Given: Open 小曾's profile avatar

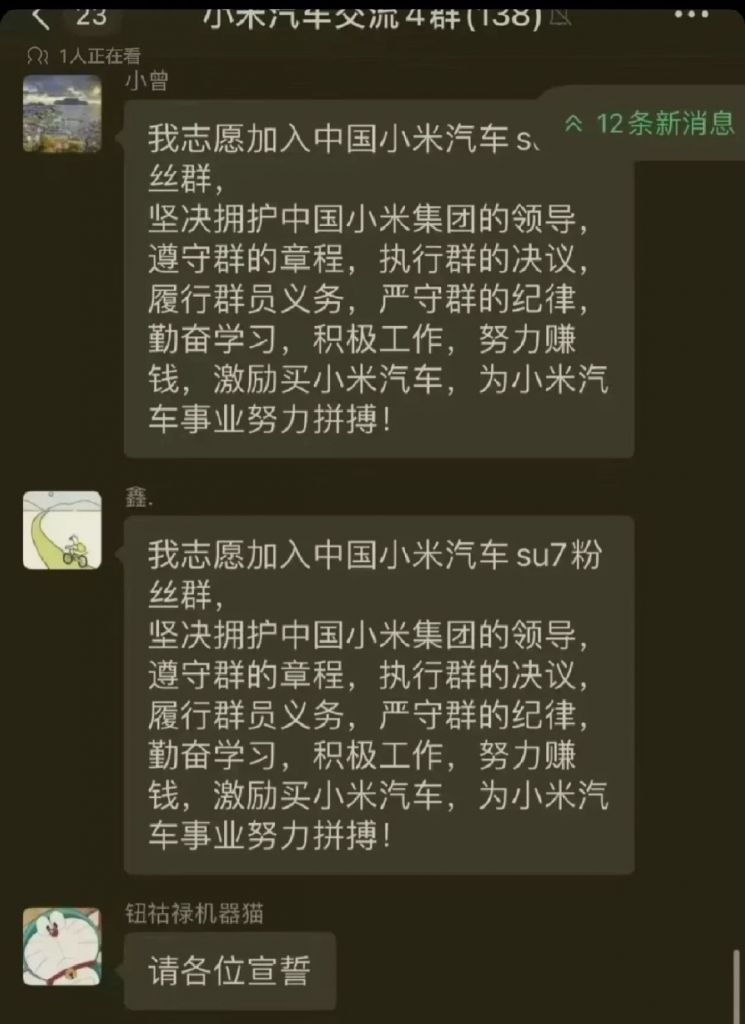Looking at the screenshot, I should 62,113.
